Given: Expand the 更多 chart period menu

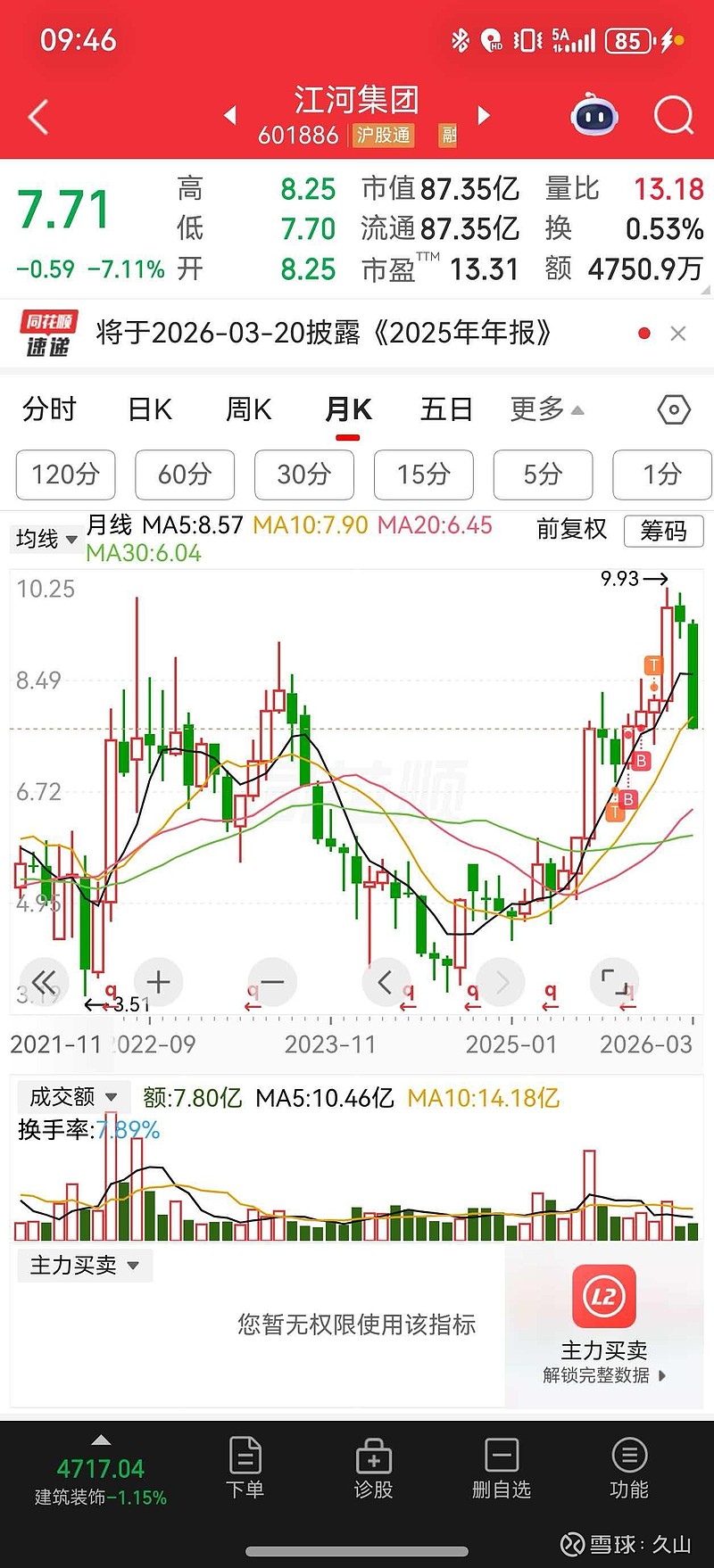Looking at the screenshot, I should (546, 409).
